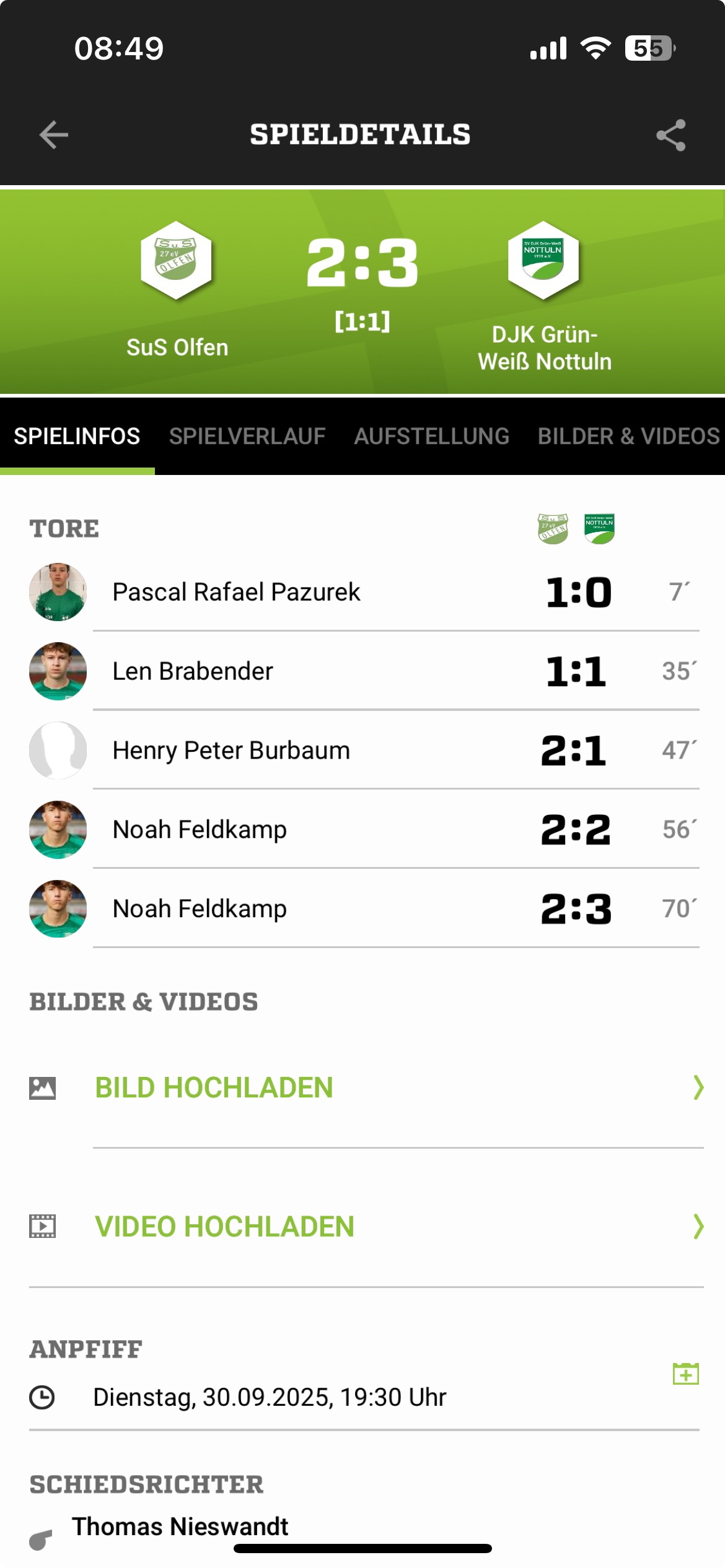This screenshot has width=725, height=1568.
Task: Tap Bild hochladen to upload a picture
Action: tap(214, 1088)
